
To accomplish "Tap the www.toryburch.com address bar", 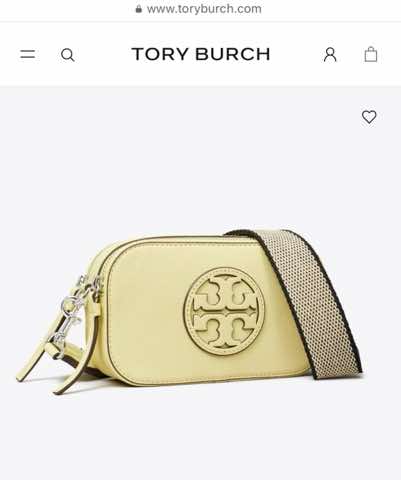I will [x=200, y=9].
